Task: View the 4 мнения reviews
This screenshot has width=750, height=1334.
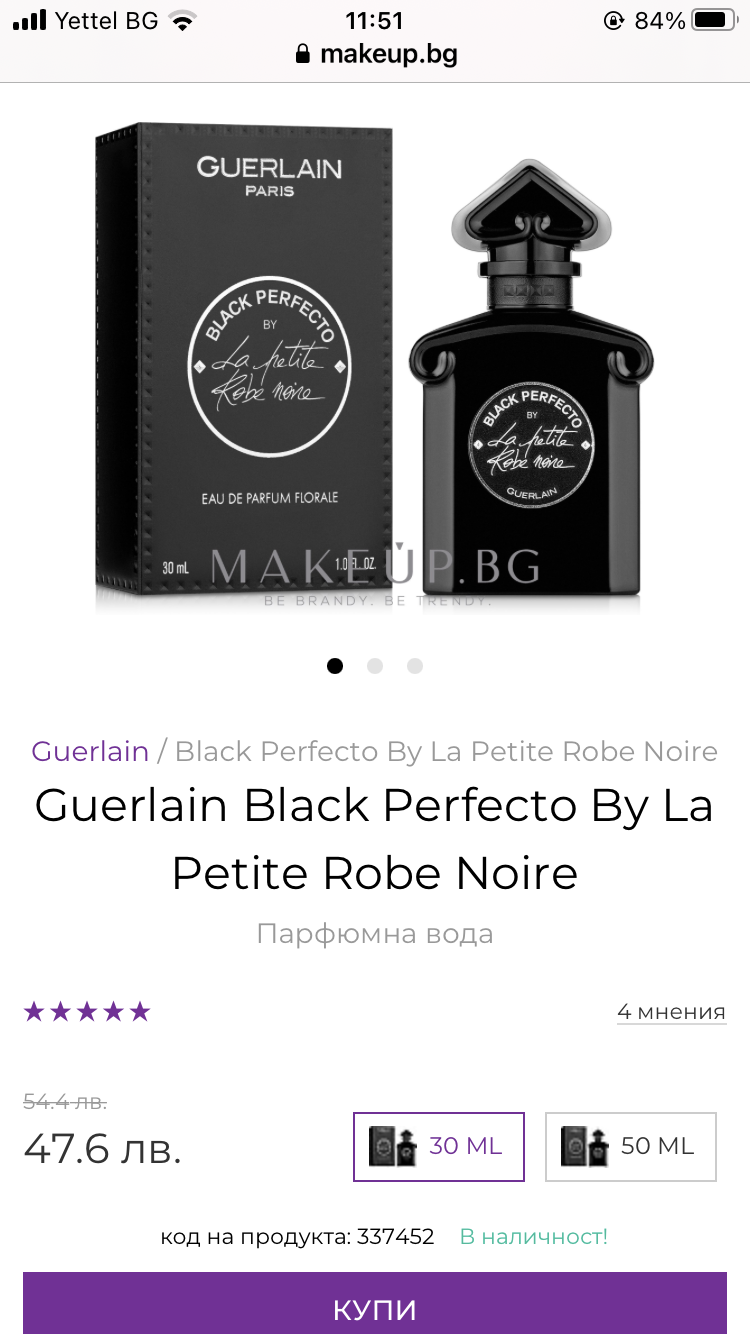Action: [671, 1011]
